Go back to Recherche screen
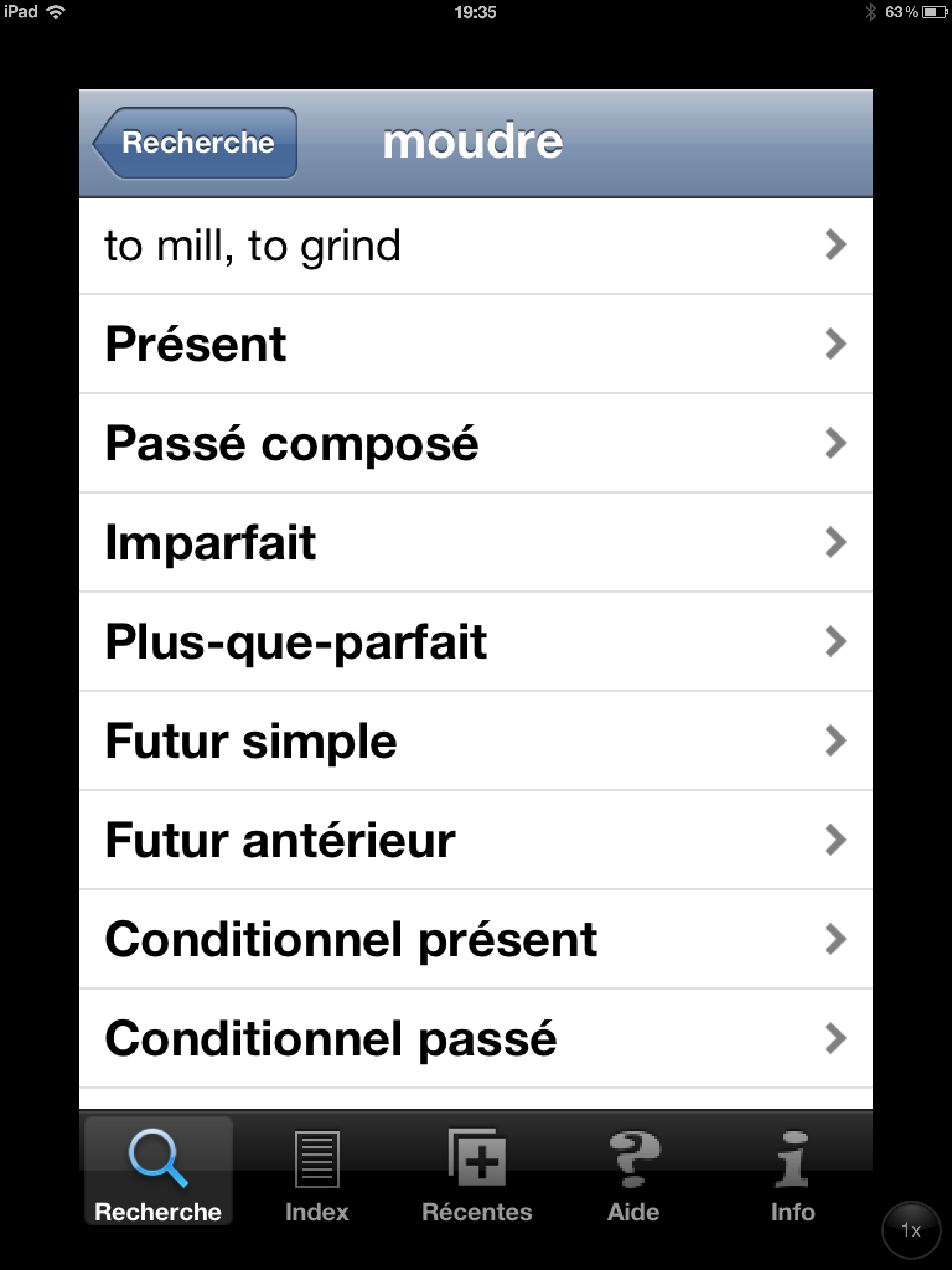The width and height of the screenshot is (952, 1270). tap(196, 143)
